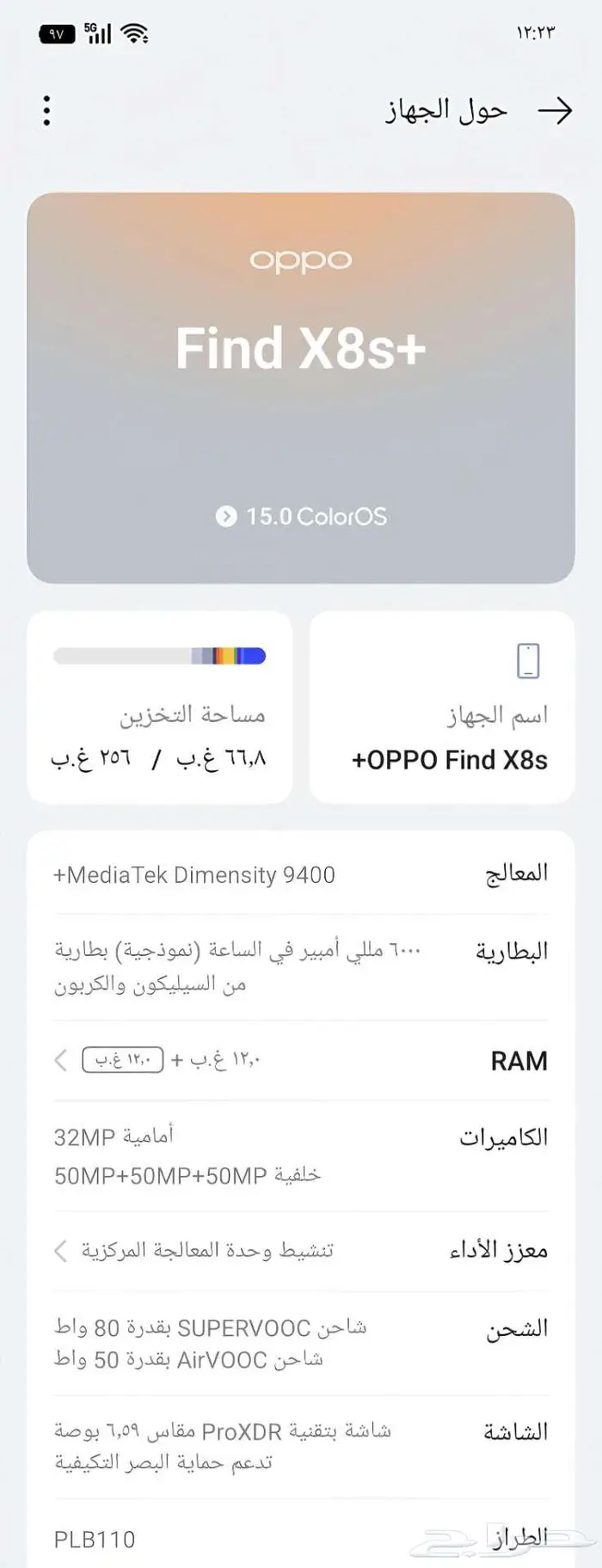Go back from the About device page
The height and width of the screenshot is (1568, 602).
pyautogui.click(x=555, y=111)
